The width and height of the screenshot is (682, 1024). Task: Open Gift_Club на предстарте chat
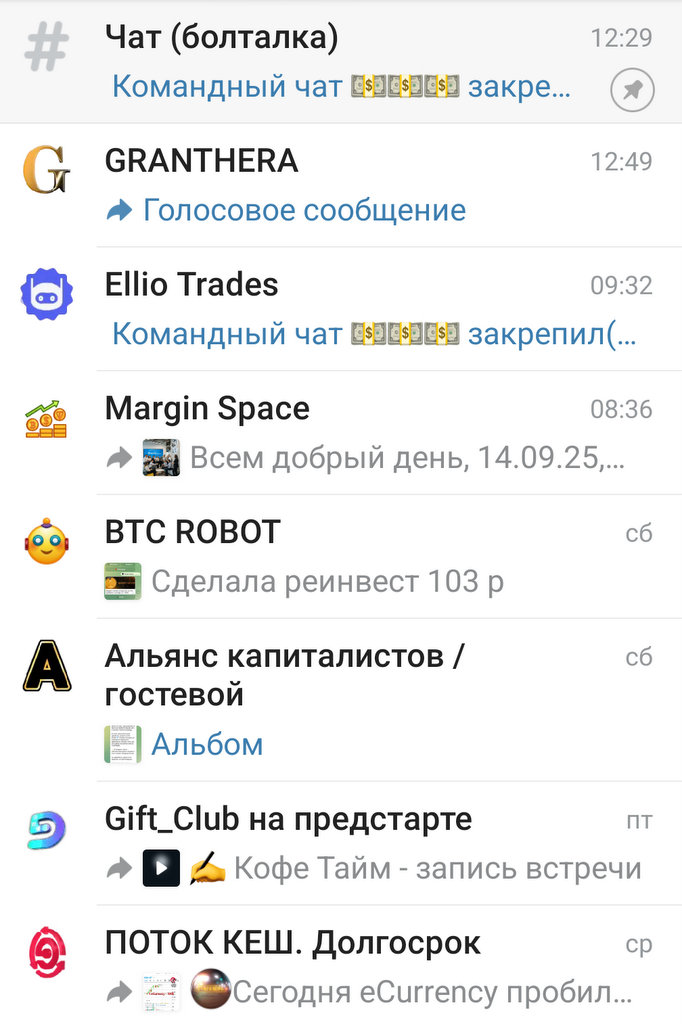pos(340,844)
